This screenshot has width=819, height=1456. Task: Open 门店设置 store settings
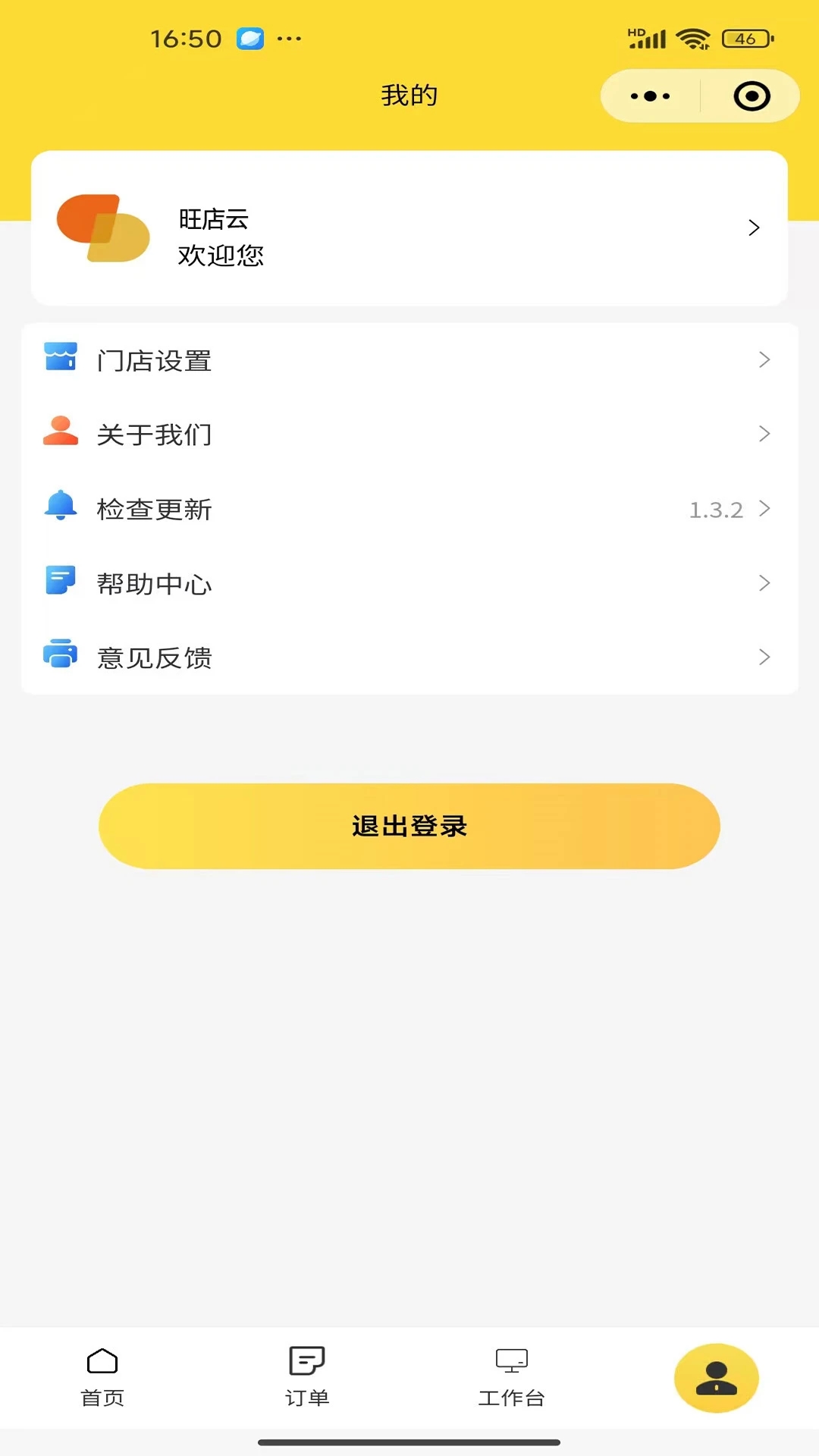[409, 360]
